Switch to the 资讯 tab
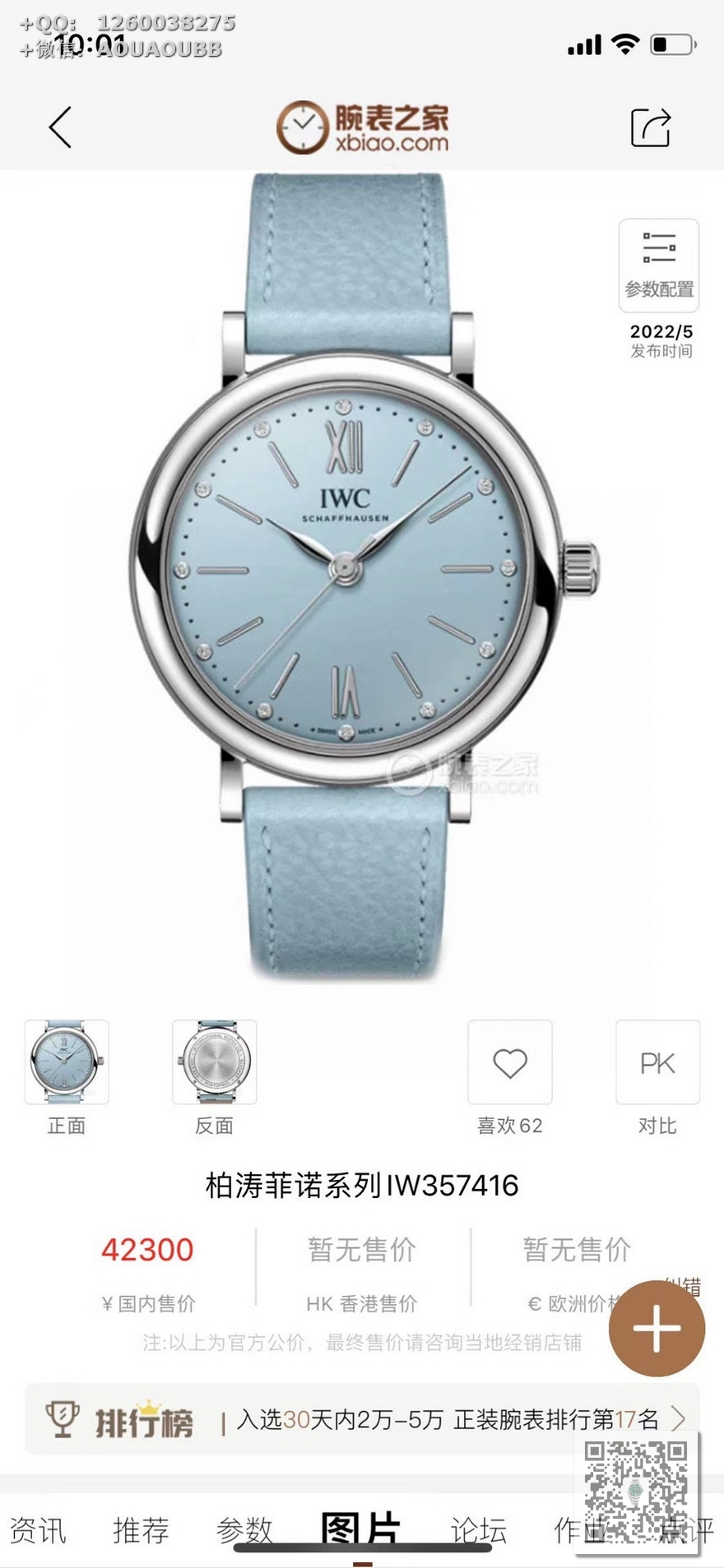 37,1530
